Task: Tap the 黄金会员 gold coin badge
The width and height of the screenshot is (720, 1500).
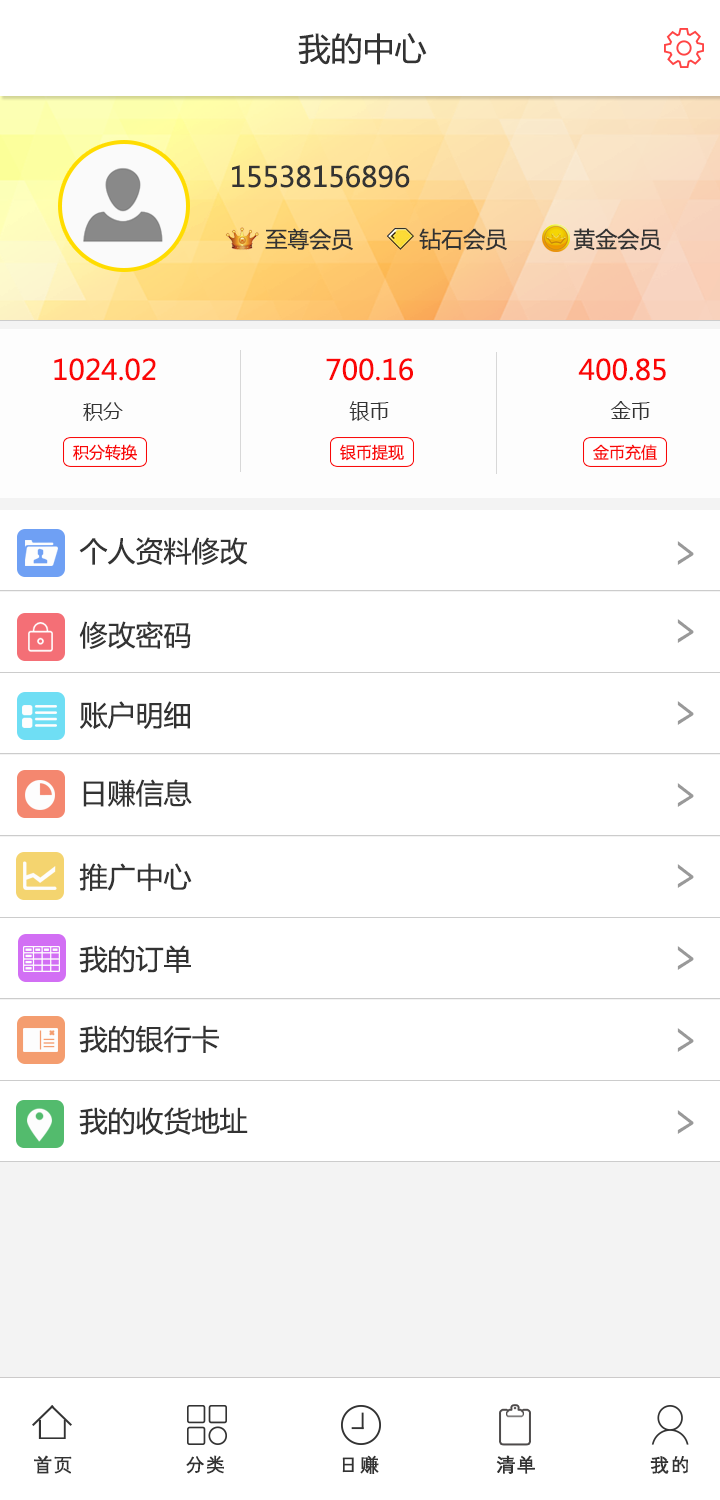Action: tap(556, 239)
